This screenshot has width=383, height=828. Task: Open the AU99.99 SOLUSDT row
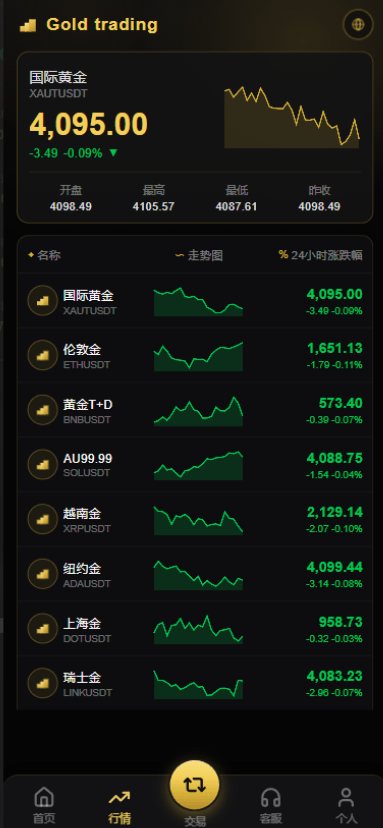click(195, 465)
